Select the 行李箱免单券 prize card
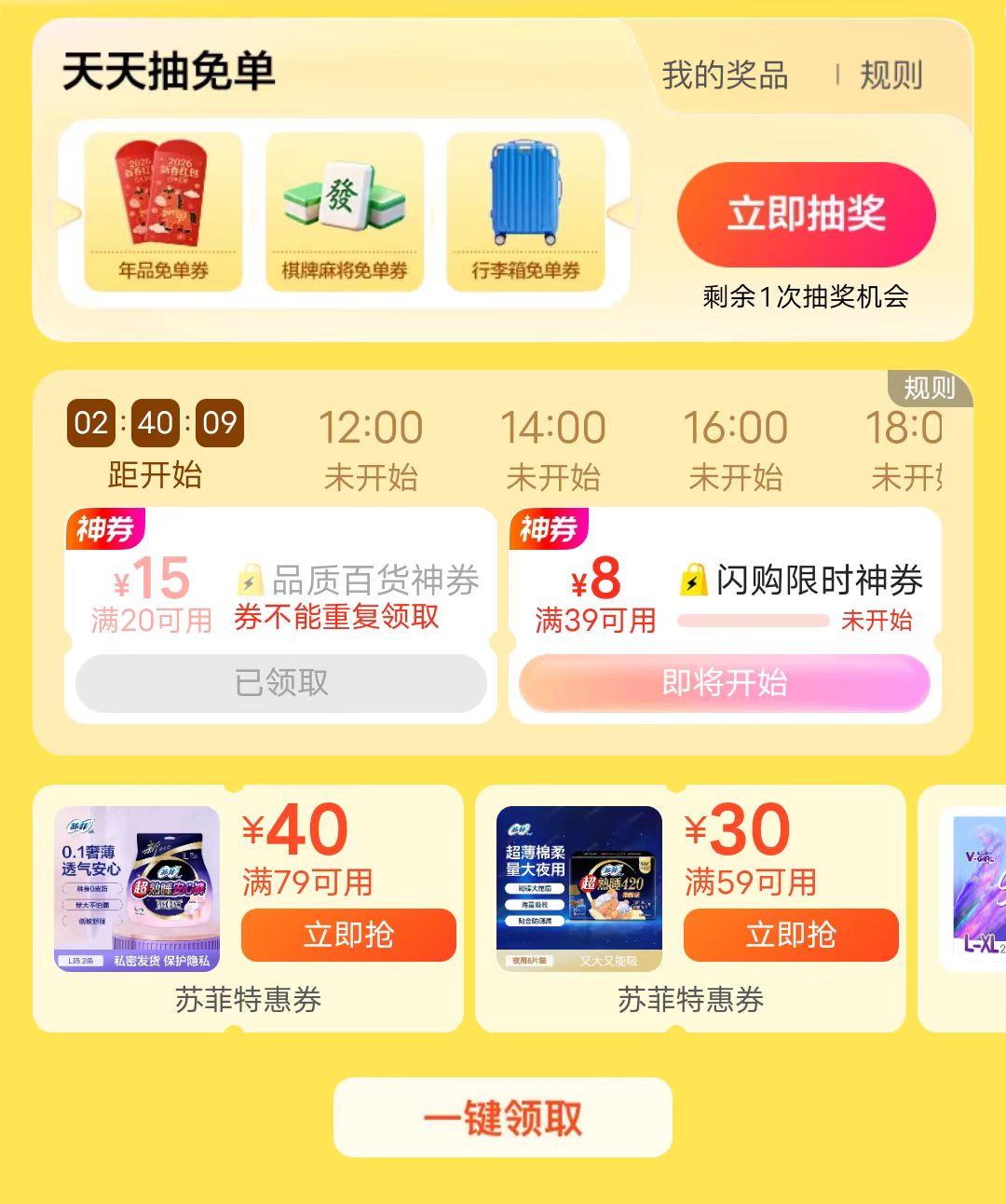This screenshot has width=1006, height=1204. pyautogui.click(x=525, y=211)
